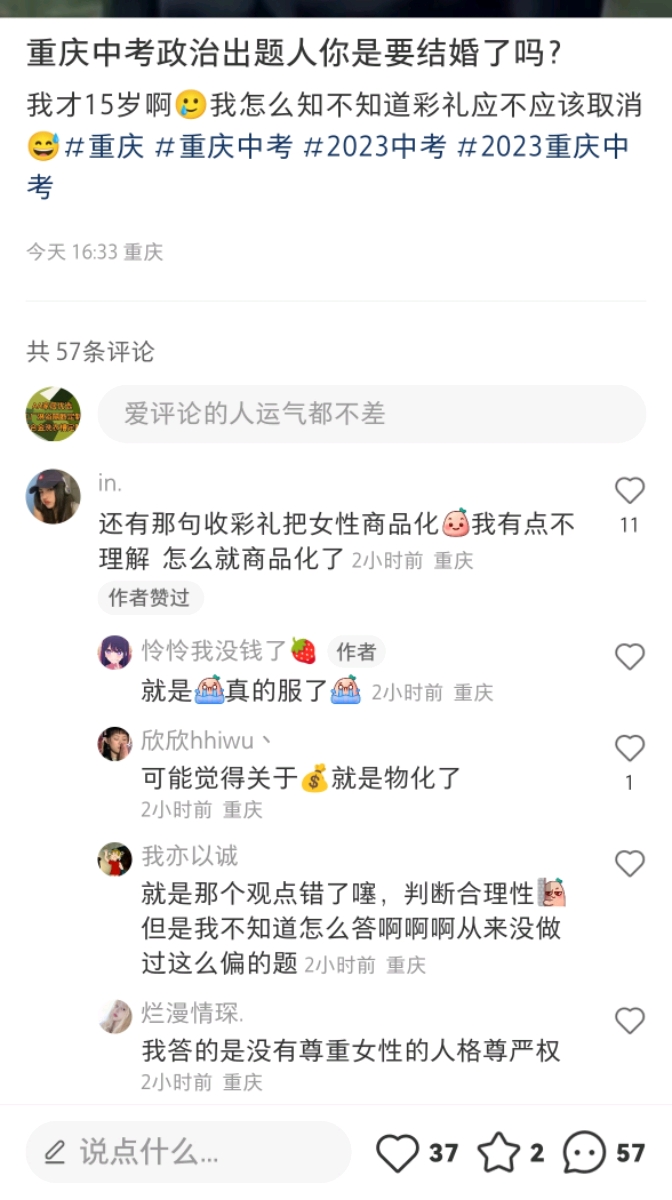This screenshot has height=1200, width=672.
Task: Open 欣欣hhiwu's avatar
Action: coord(115,744)
